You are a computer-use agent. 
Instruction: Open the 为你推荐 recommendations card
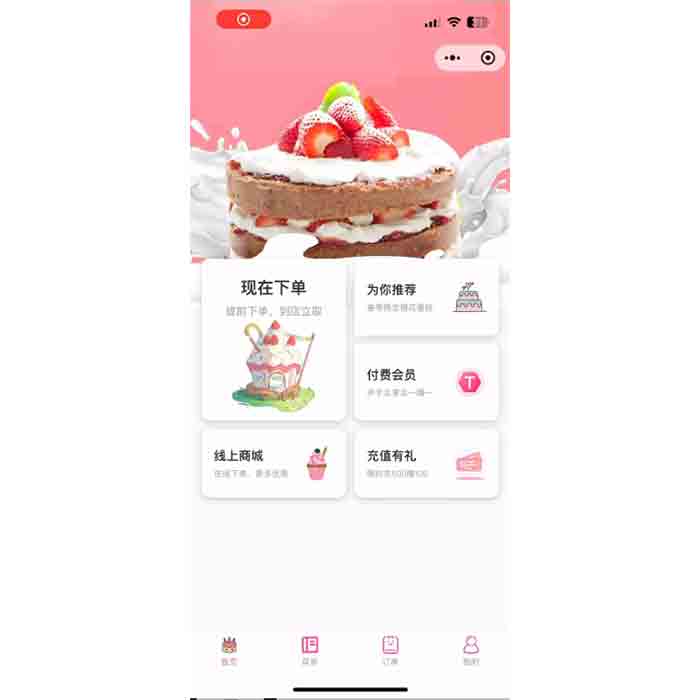(426, 298)
